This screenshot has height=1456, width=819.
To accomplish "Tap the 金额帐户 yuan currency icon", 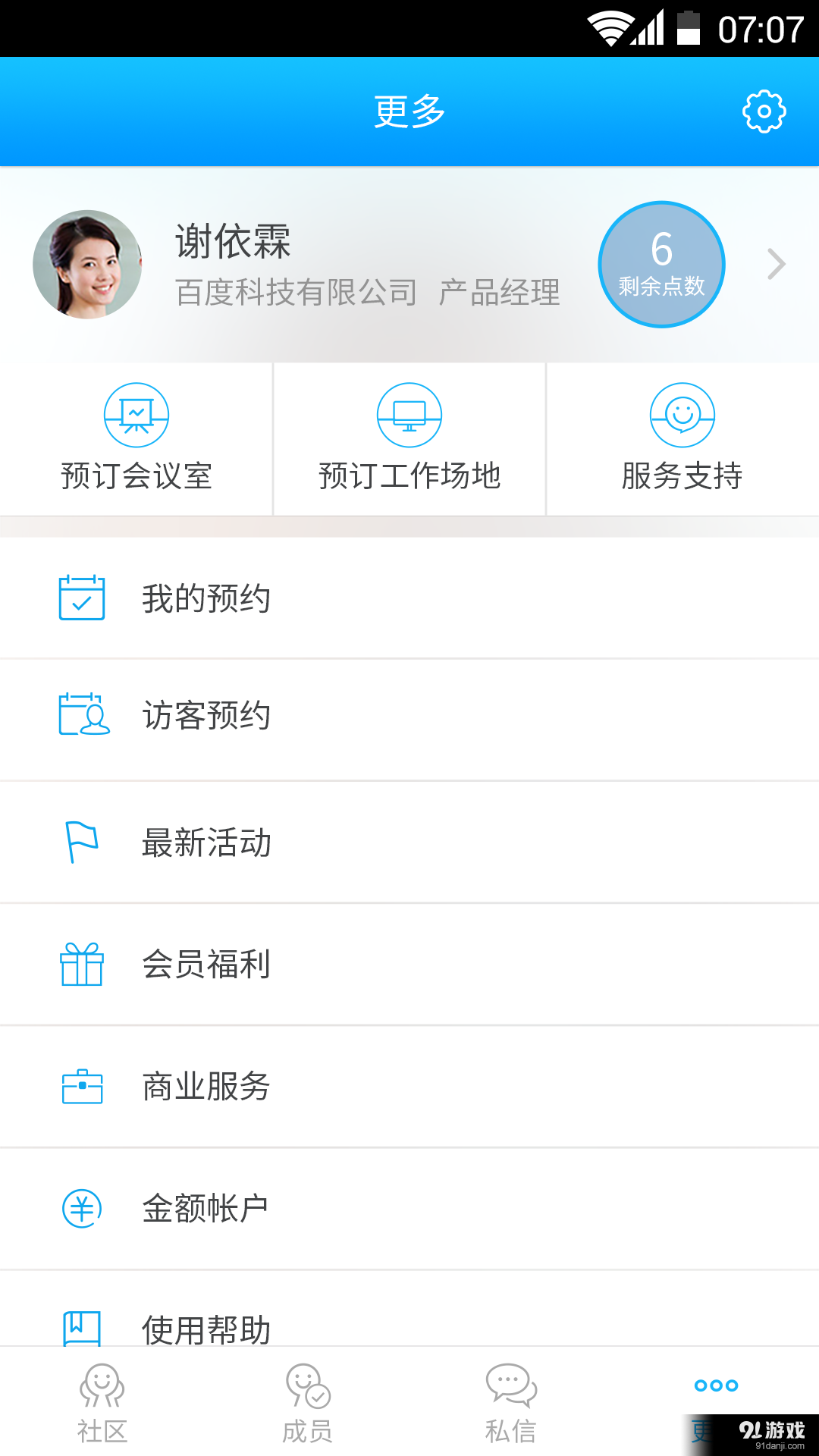I will [x=82, y=1208].
